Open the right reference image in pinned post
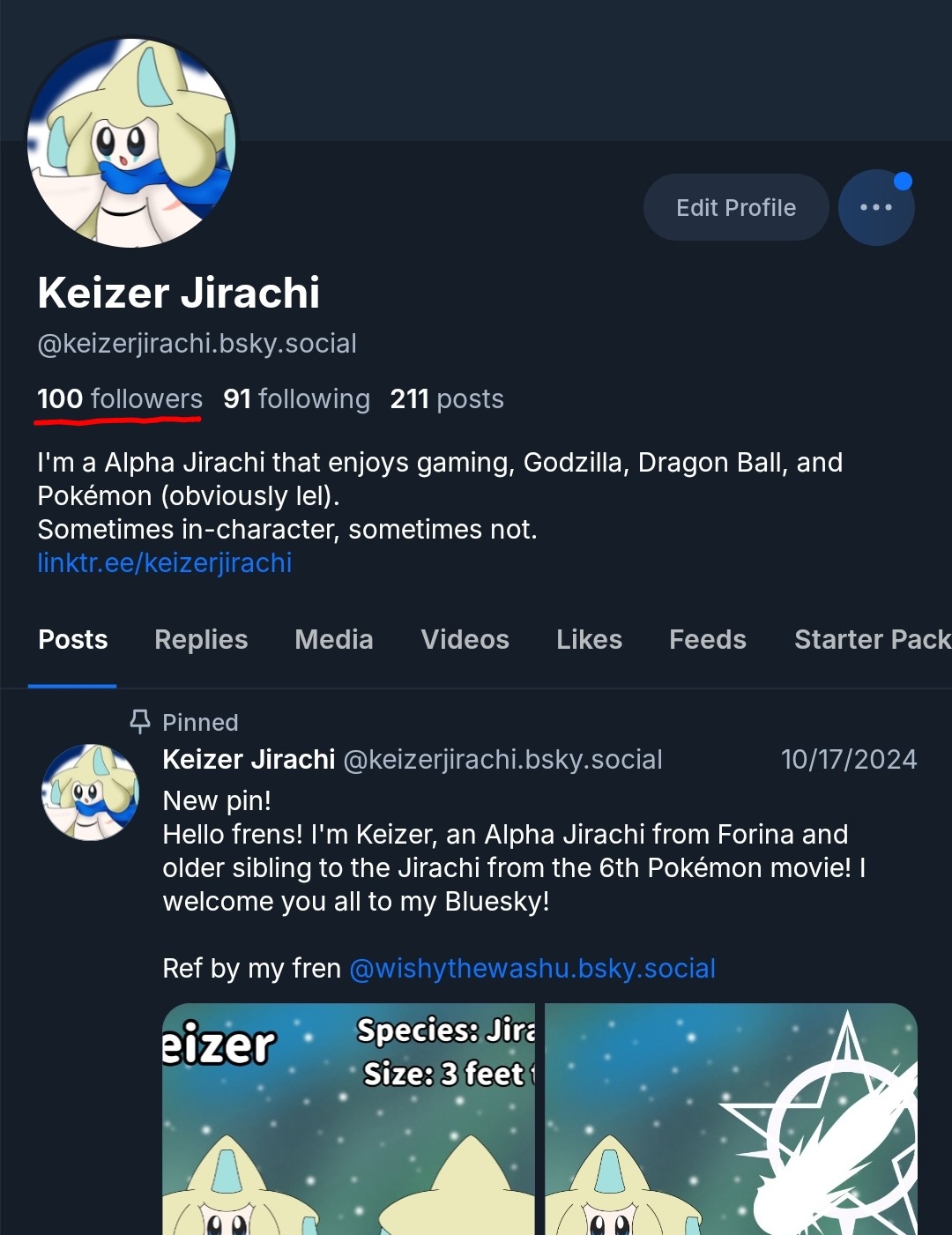Screen dimensions: 952x1235 pos(731,1120)
